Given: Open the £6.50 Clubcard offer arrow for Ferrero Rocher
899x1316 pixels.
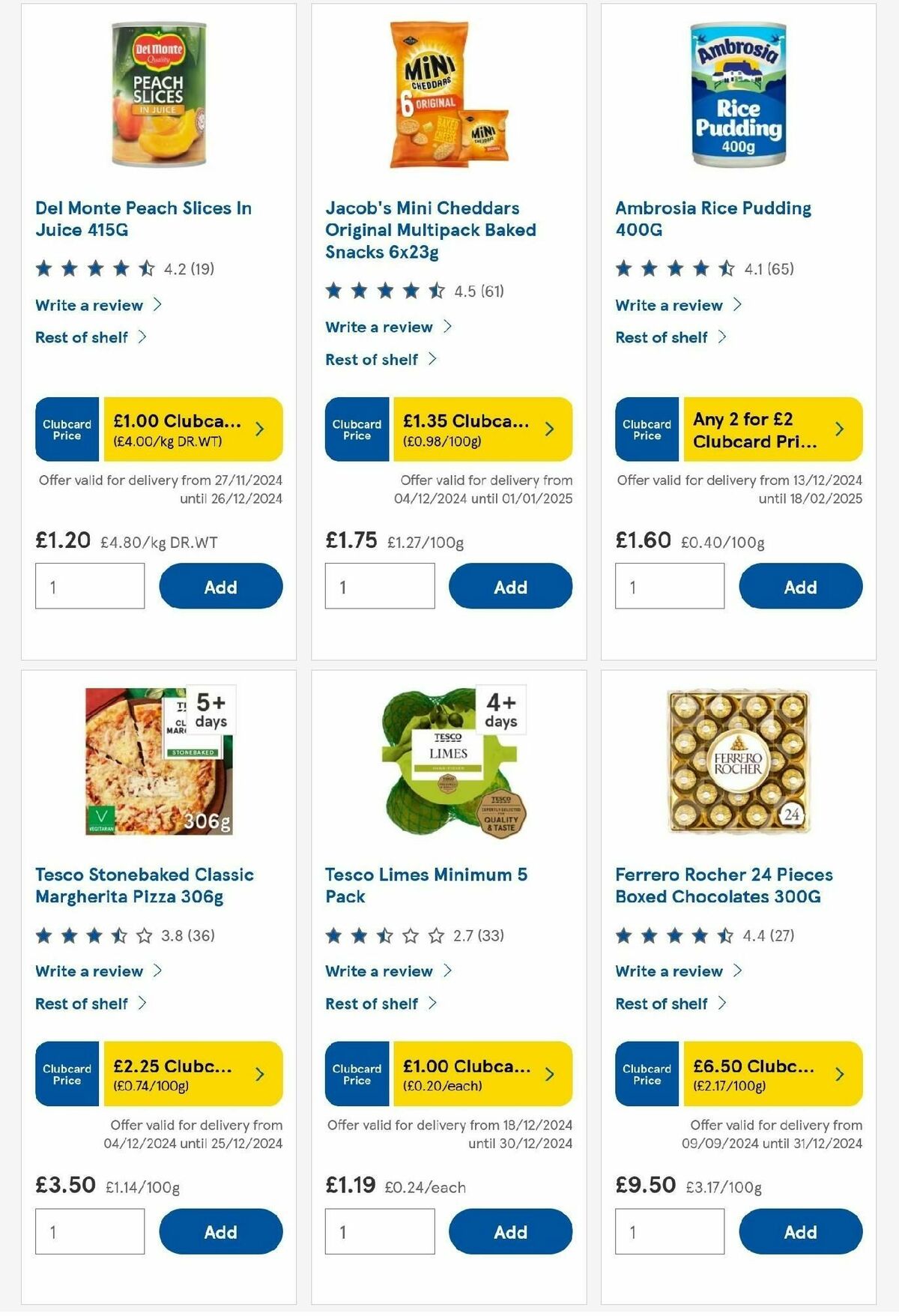Looking at the screenshot, I should [x=838, y=1075].
